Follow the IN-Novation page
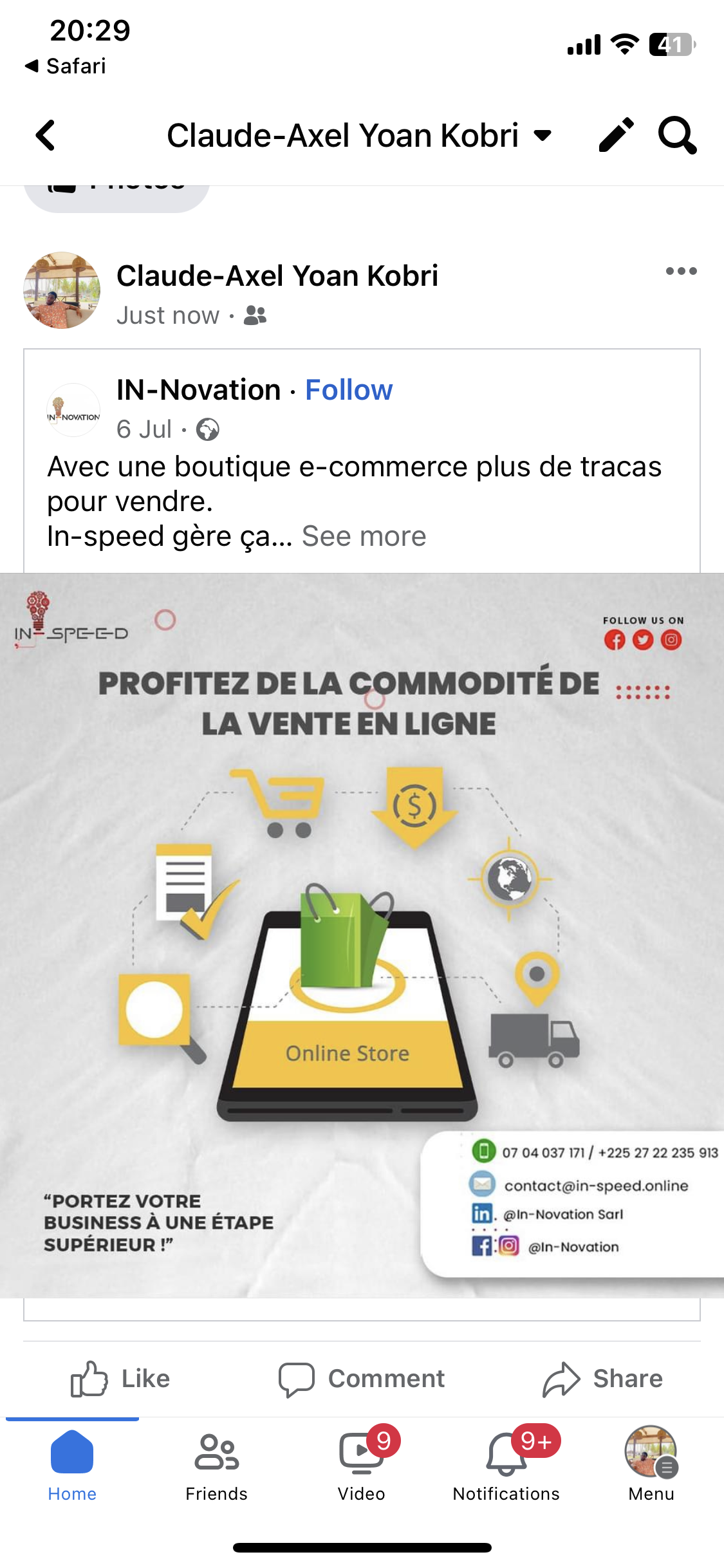724x1568 pixels. click(349, 390)
